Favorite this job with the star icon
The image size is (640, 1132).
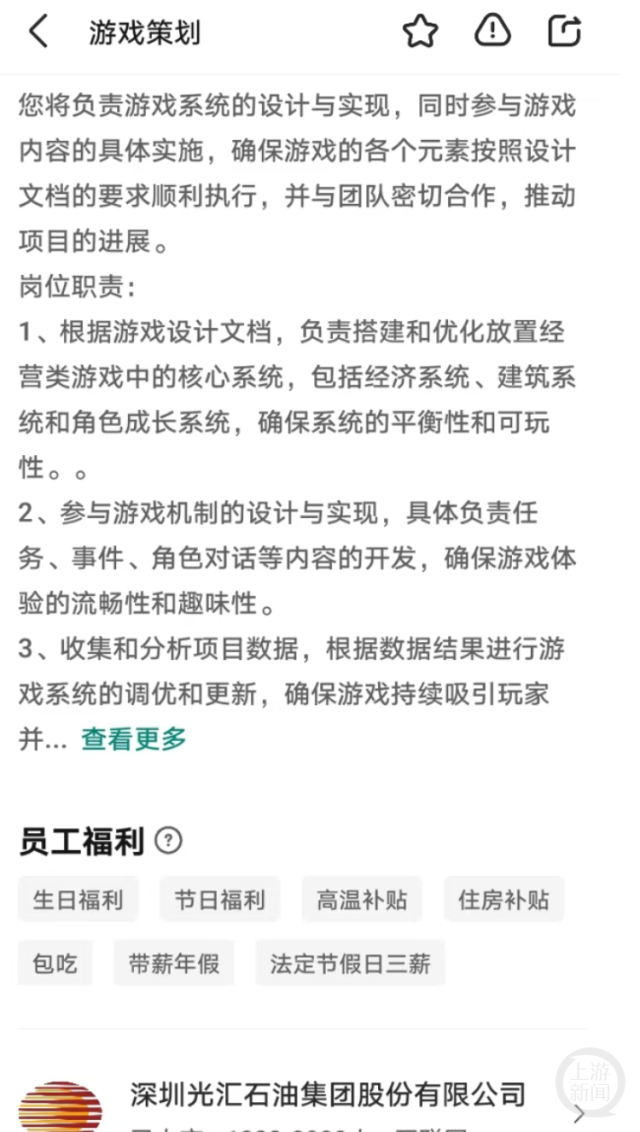(420, 32)
